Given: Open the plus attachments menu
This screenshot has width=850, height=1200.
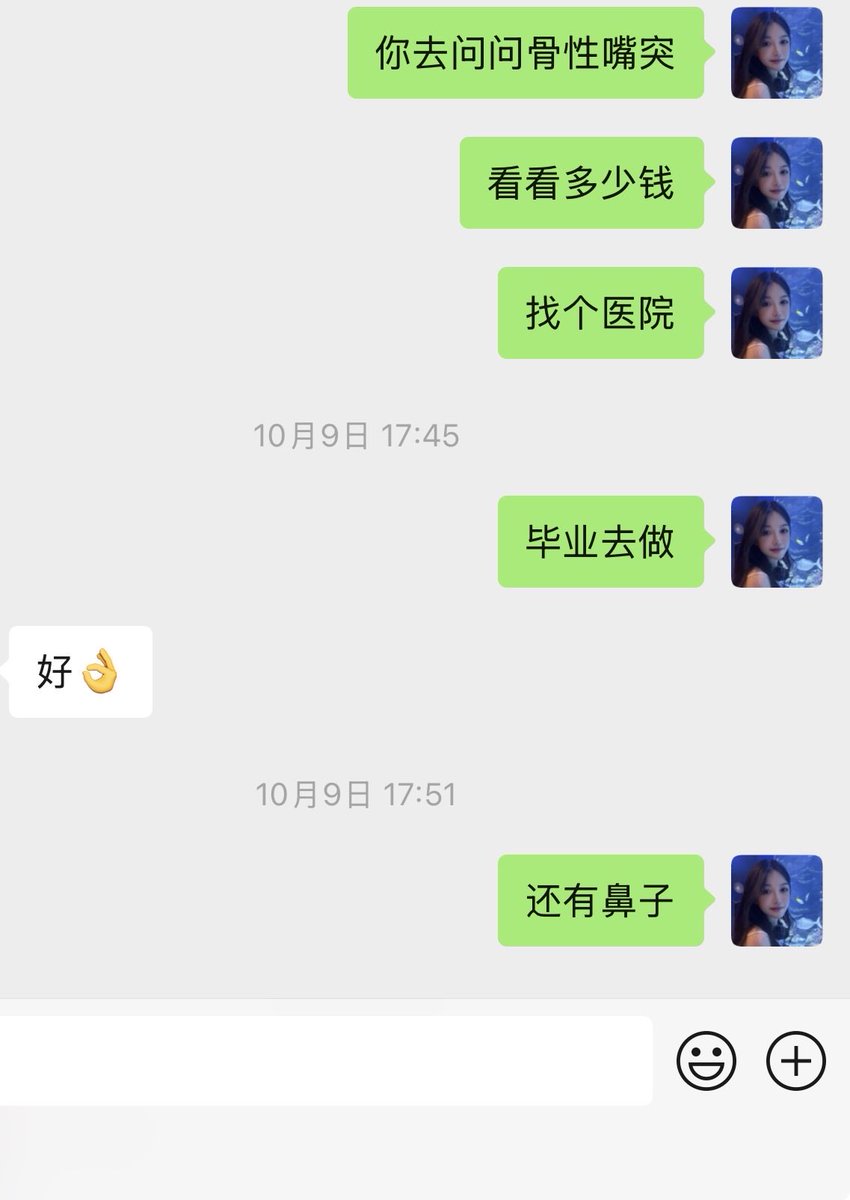Looking at the screenshot, I should click(796, 1060).
